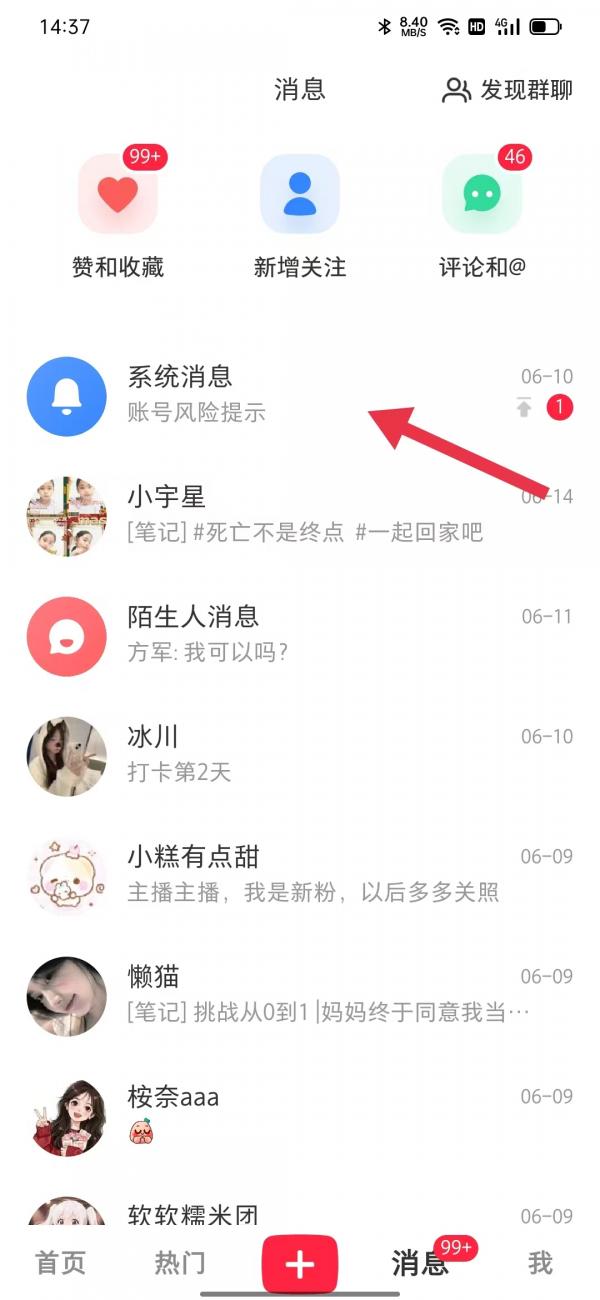Open 陌生人消息 stranger messages
600x1300 pixels.
point(300,634)
